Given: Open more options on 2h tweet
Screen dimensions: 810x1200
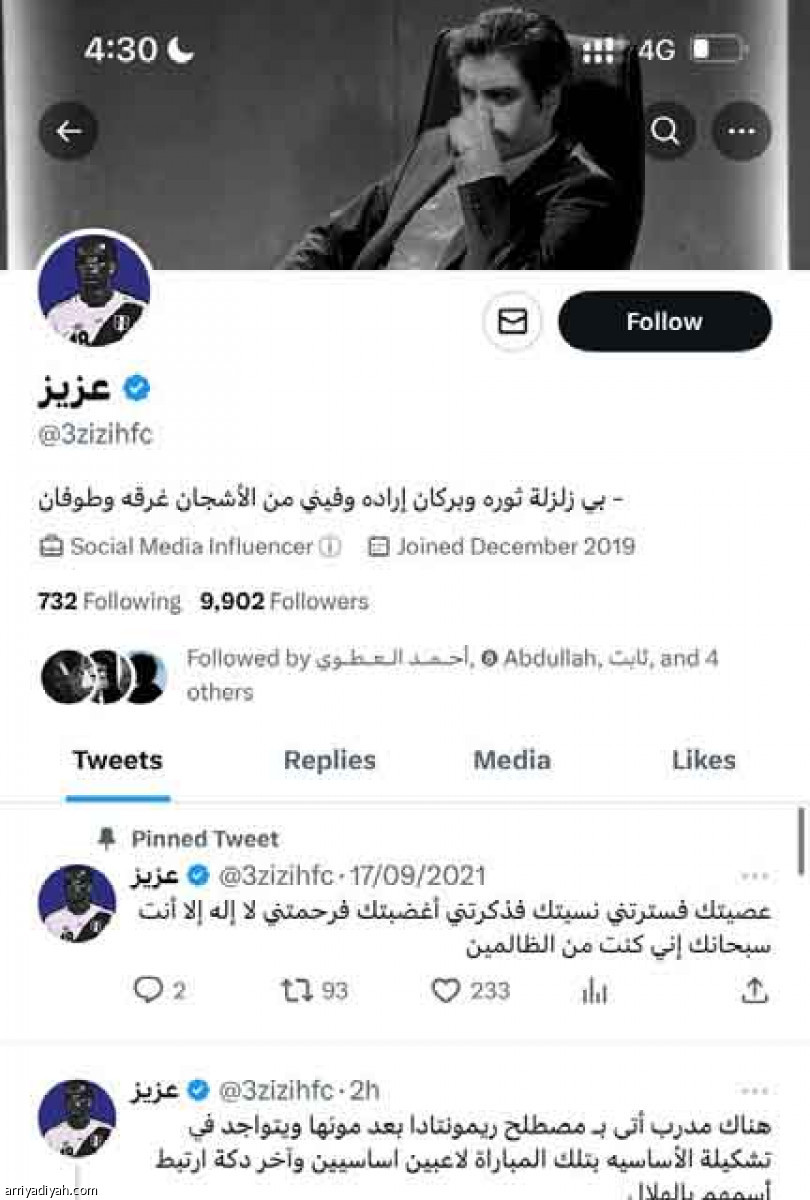Looking at the screenshot, I should pos(755,1090).
